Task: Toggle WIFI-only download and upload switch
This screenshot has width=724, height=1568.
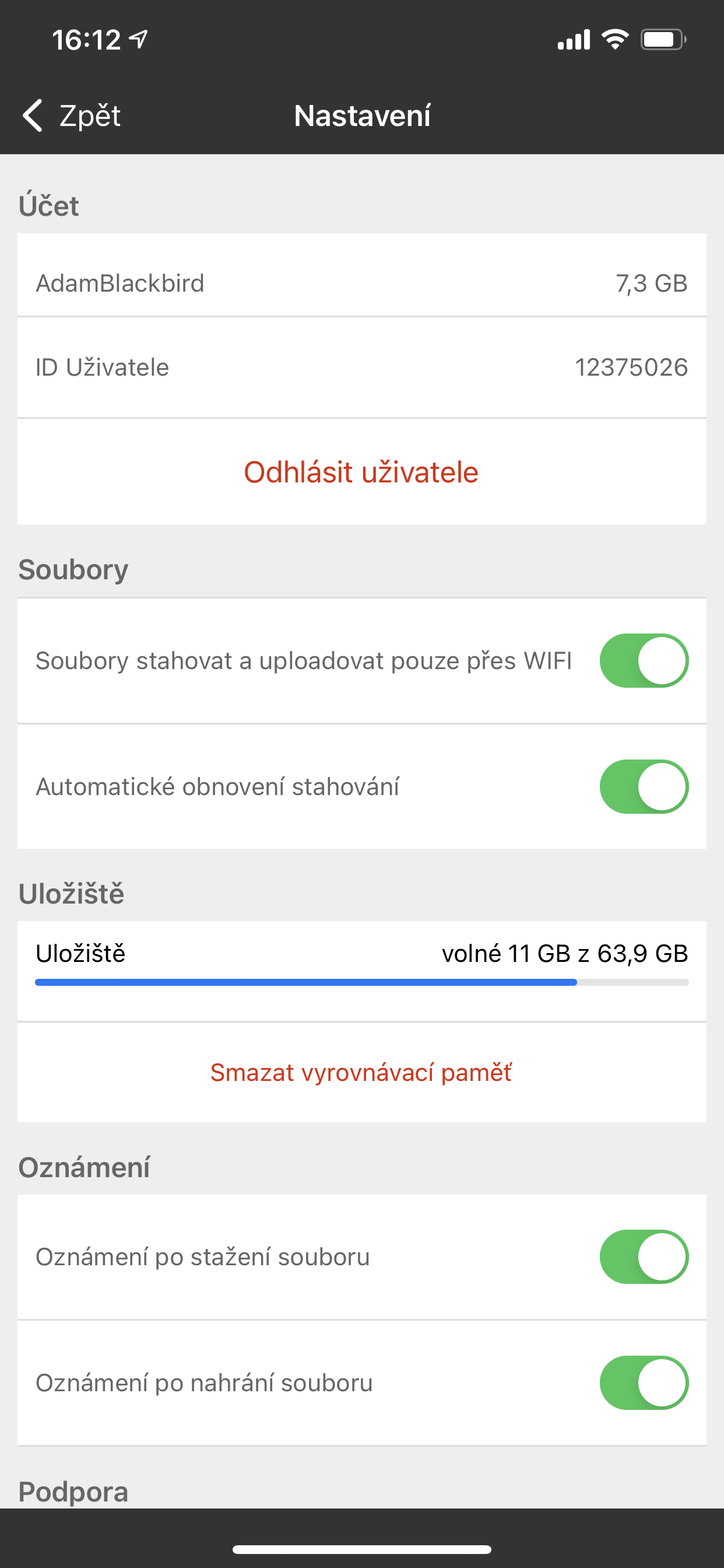Action: coord(644,661)
